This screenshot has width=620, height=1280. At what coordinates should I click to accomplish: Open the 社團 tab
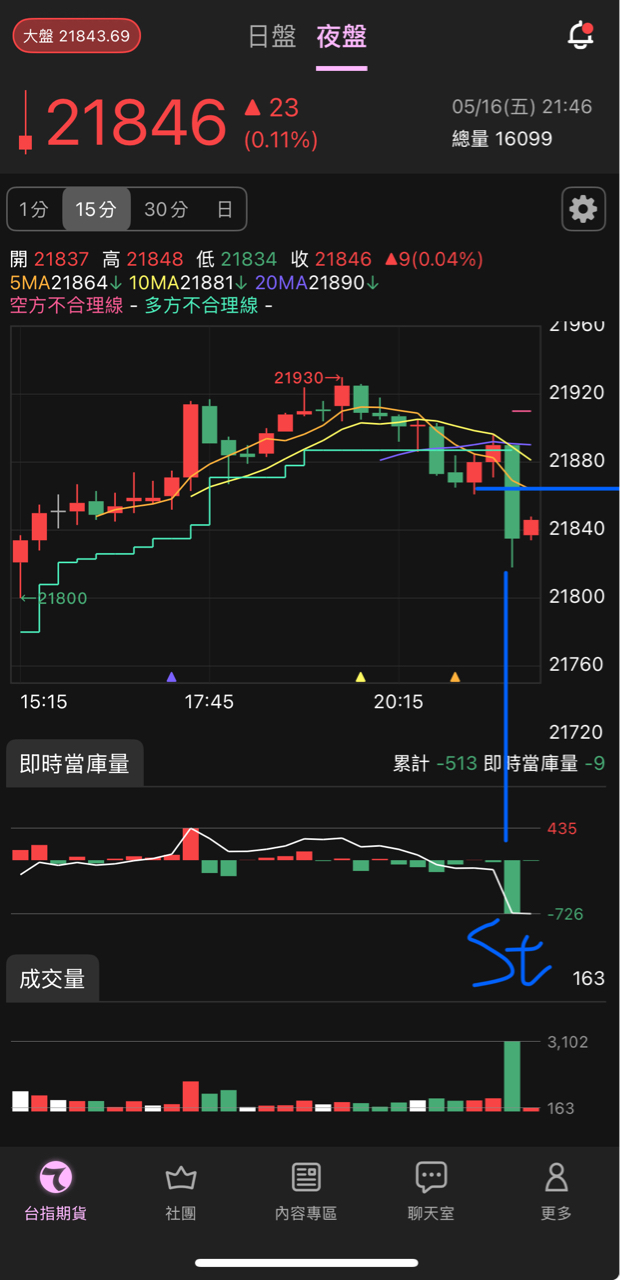pos(181,1191)
